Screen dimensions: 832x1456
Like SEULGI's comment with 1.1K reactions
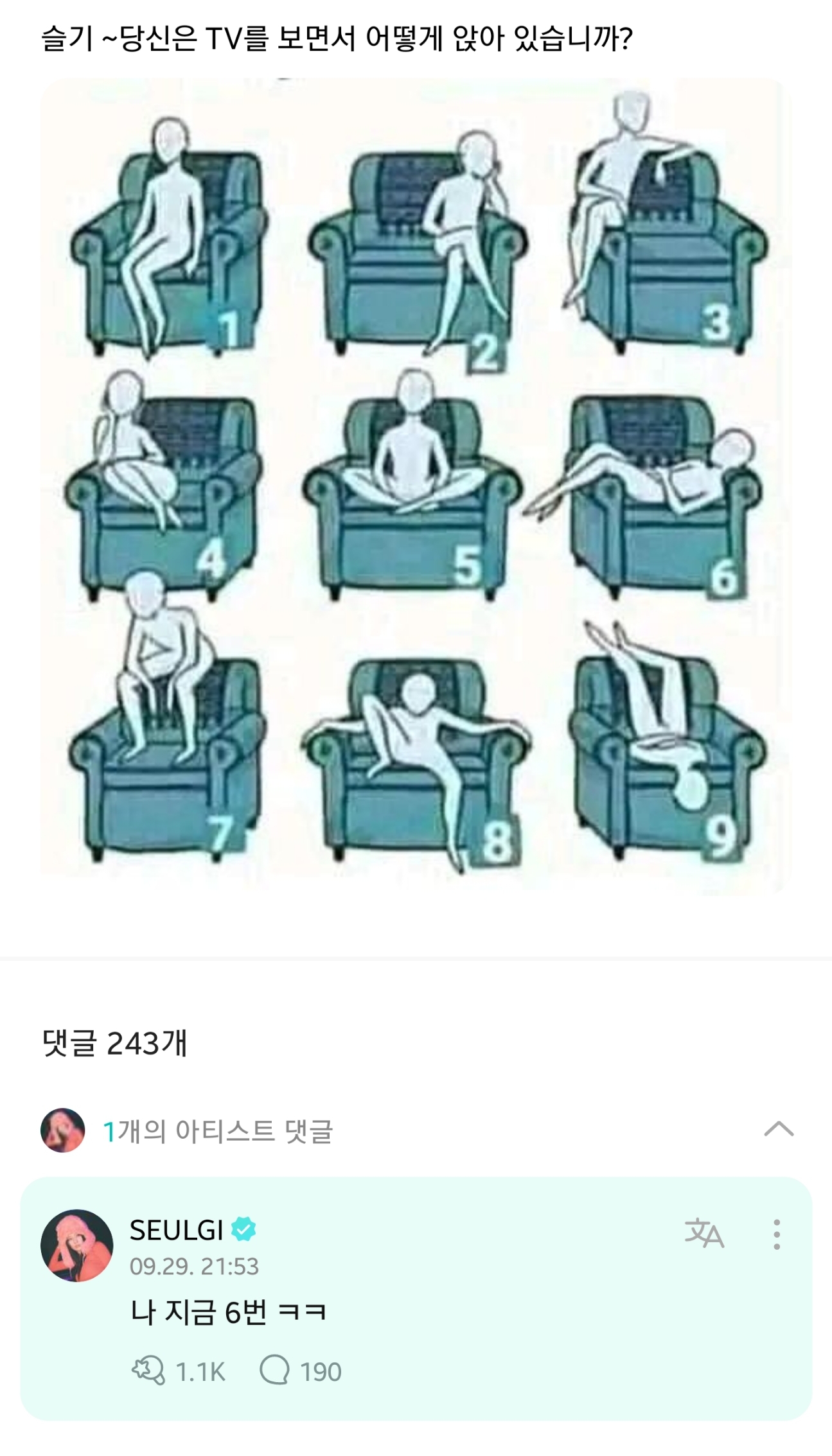(x=148, y=1371)
